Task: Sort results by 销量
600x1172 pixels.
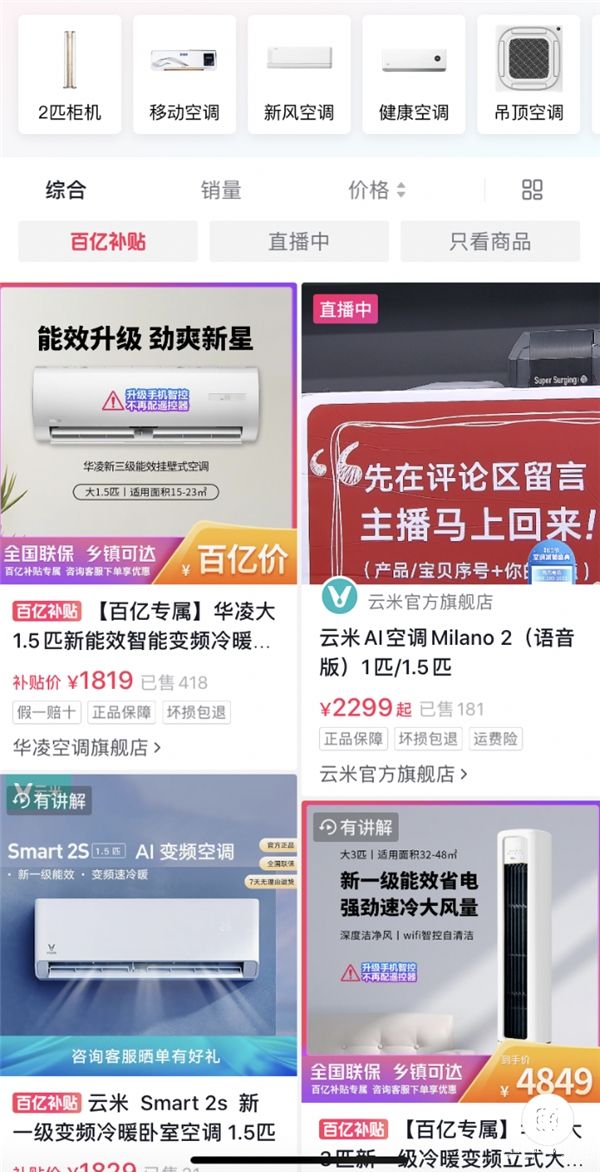Action: pyautogui.click(x=221, y=190)
